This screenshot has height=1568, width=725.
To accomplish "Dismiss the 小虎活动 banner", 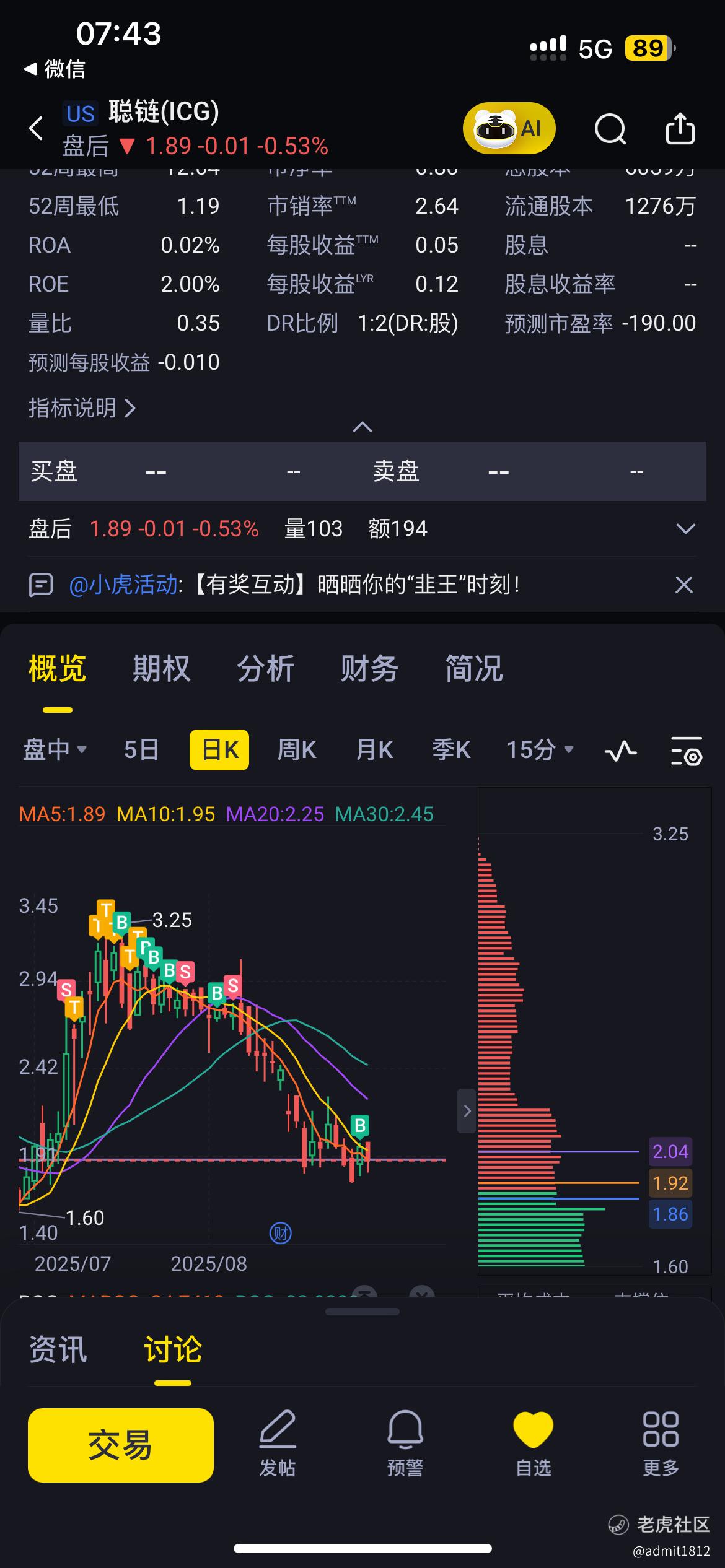I will (x=684, y=585).
